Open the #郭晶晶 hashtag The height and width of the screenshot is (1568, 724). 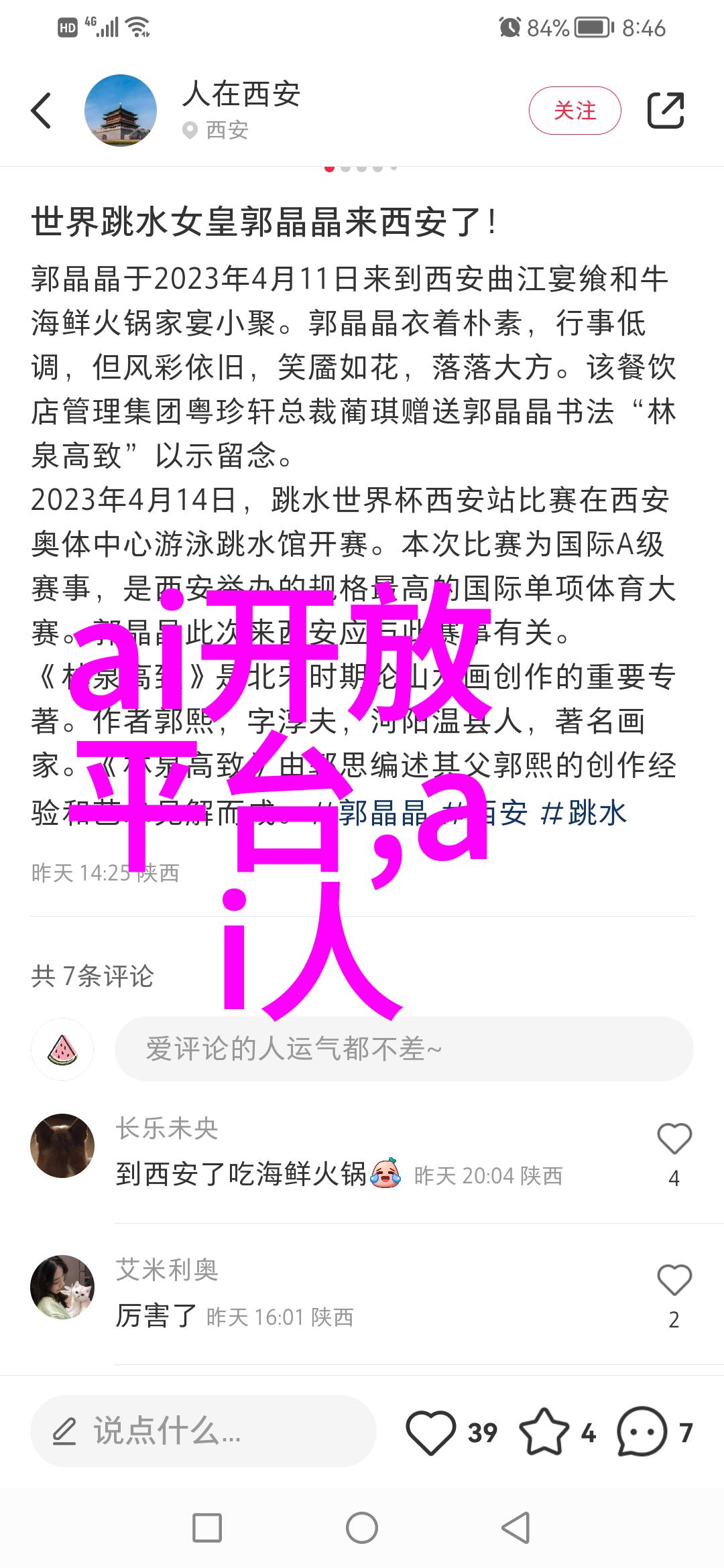pos(375,813)
